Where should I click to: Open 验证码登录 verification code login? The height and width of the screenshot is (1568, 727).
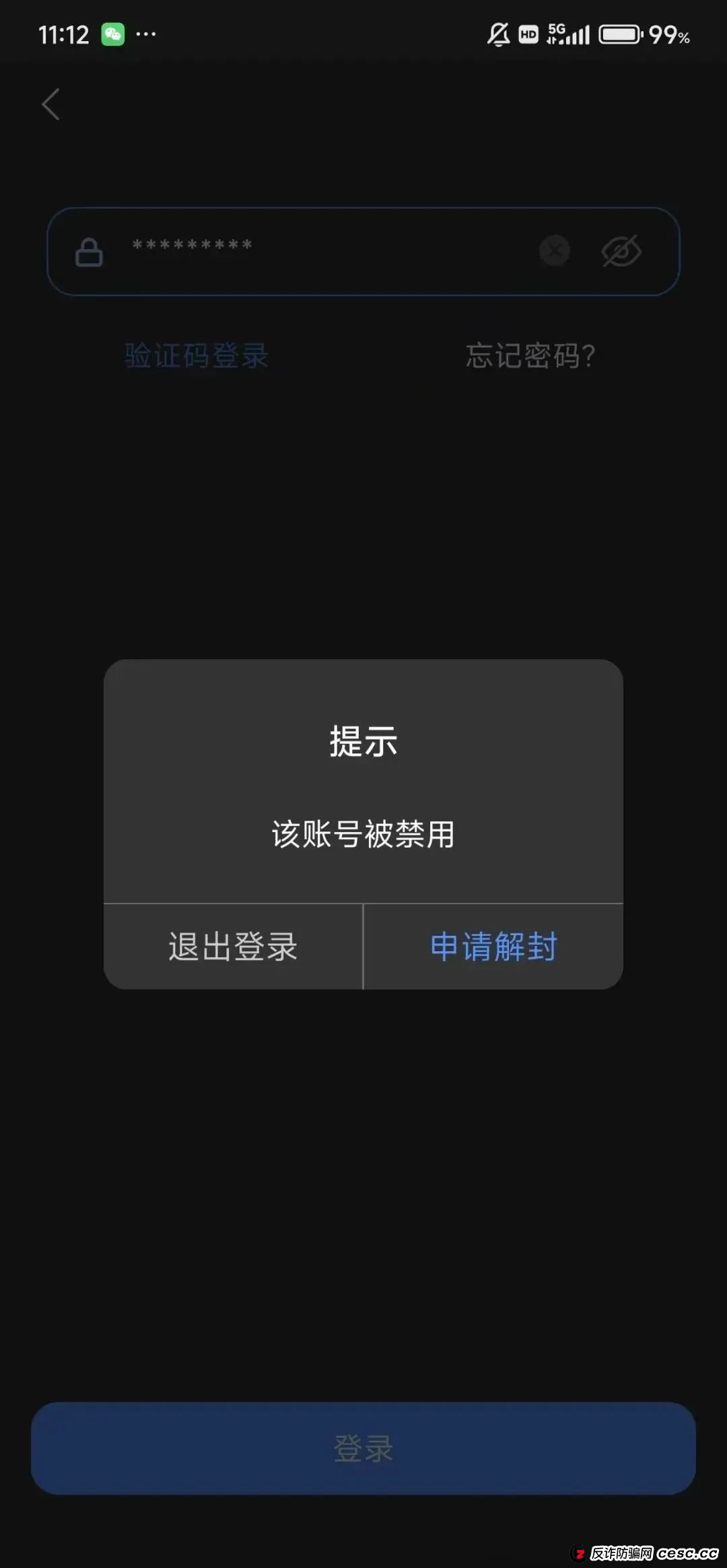point(196,357)
